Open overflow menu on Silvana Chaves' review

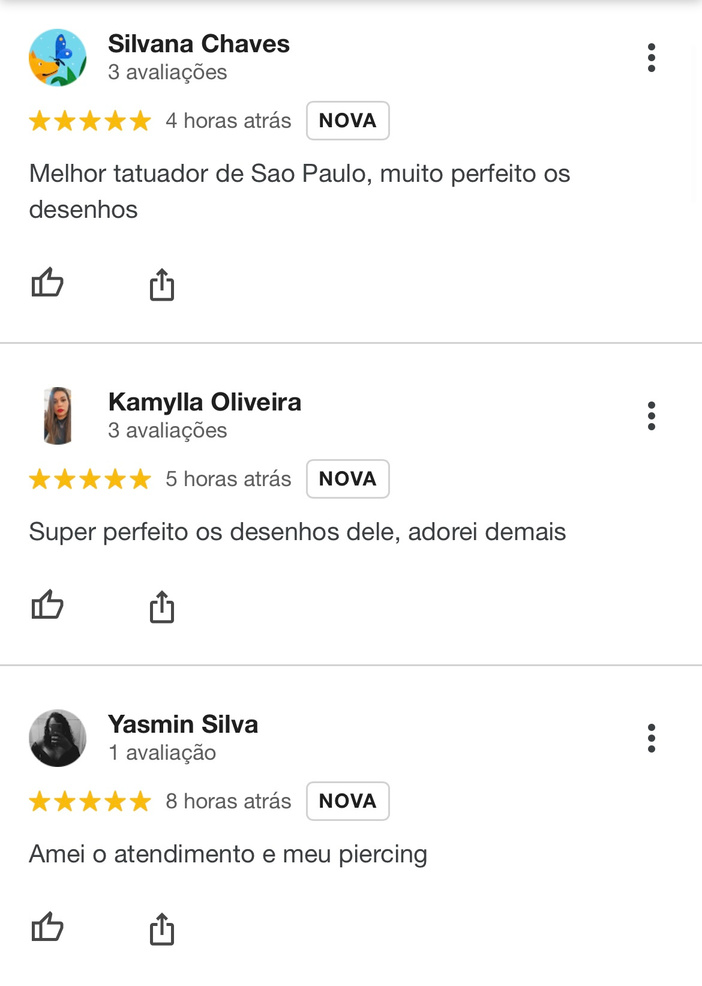coord(651,58)
